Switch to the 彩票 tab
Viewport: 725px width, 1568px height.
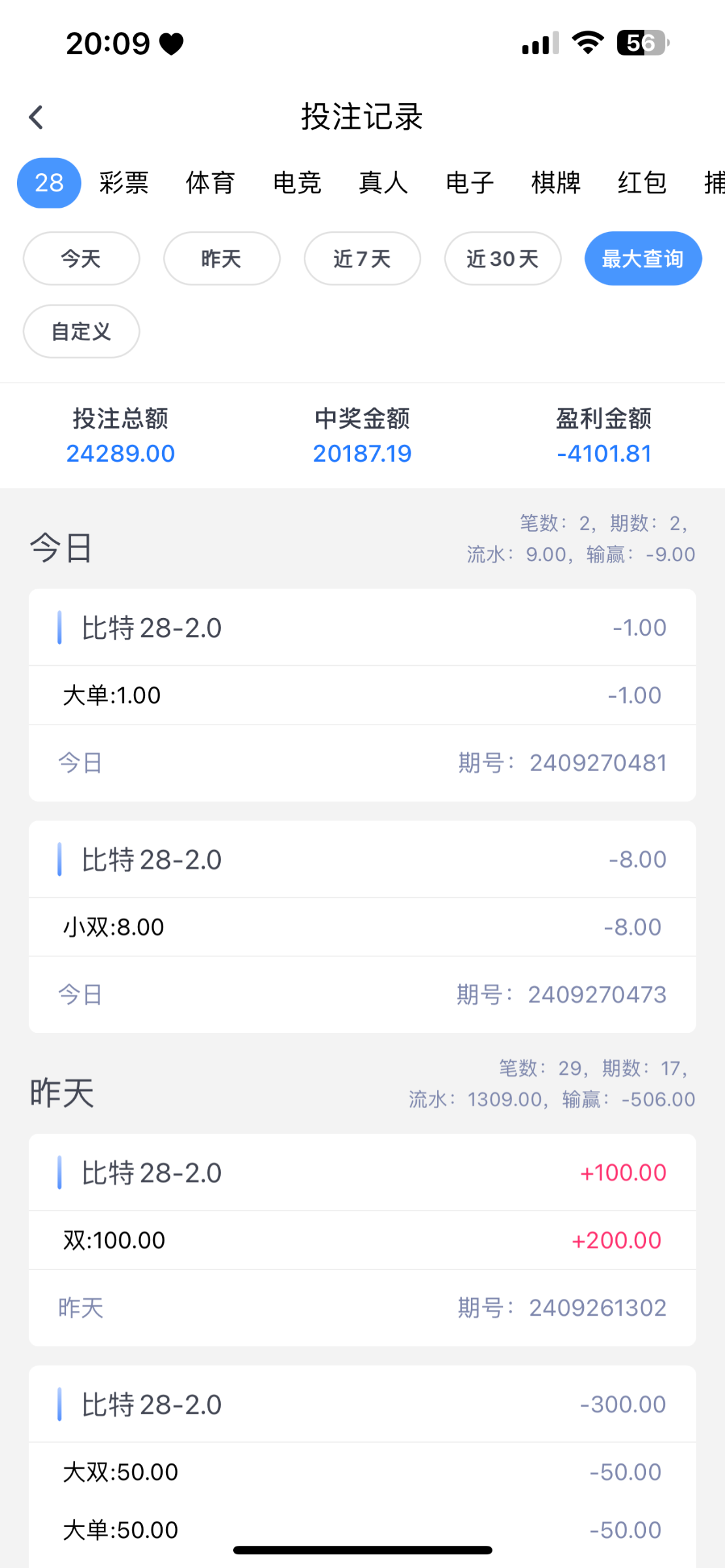(124, 183)
